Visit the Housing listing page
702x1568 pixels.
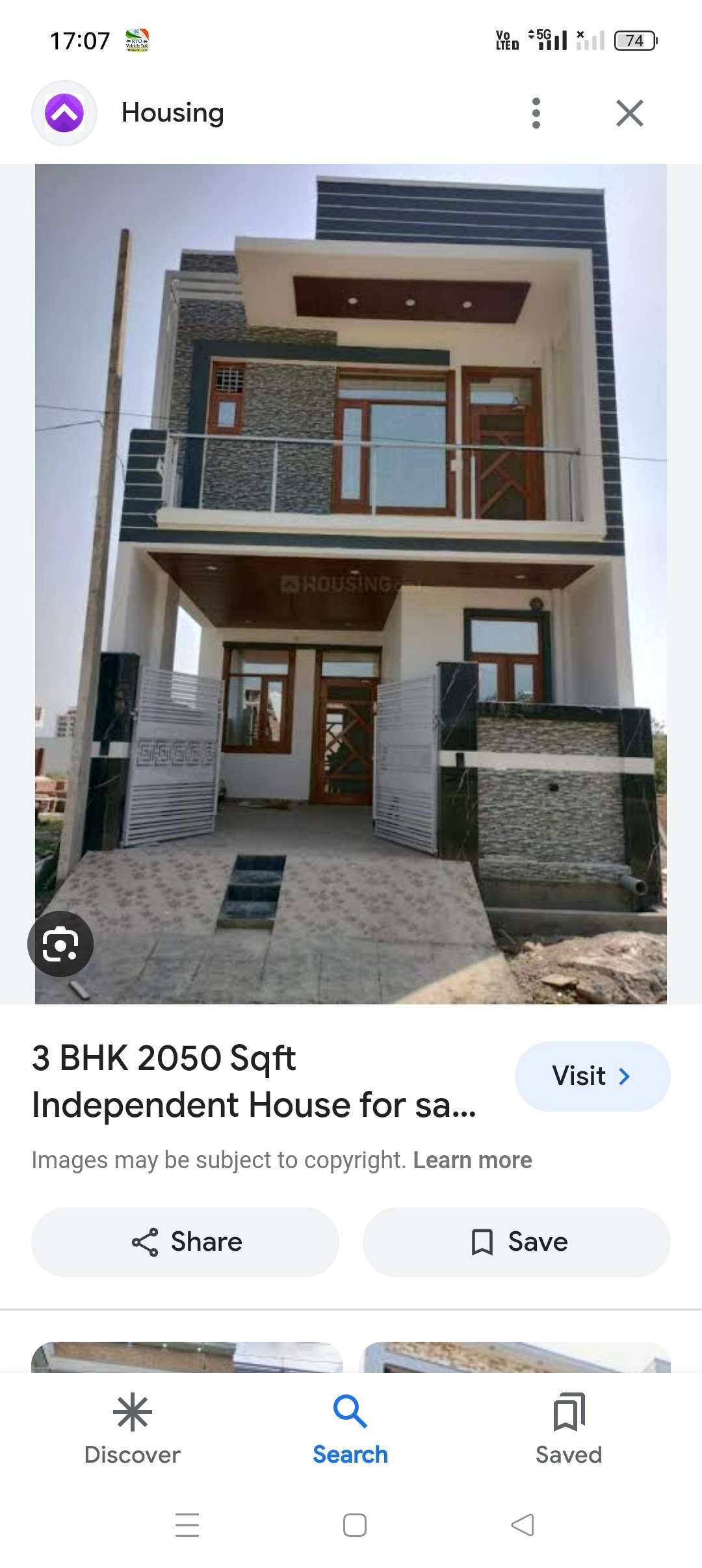pyautogui.click(x=592, y=1076)
